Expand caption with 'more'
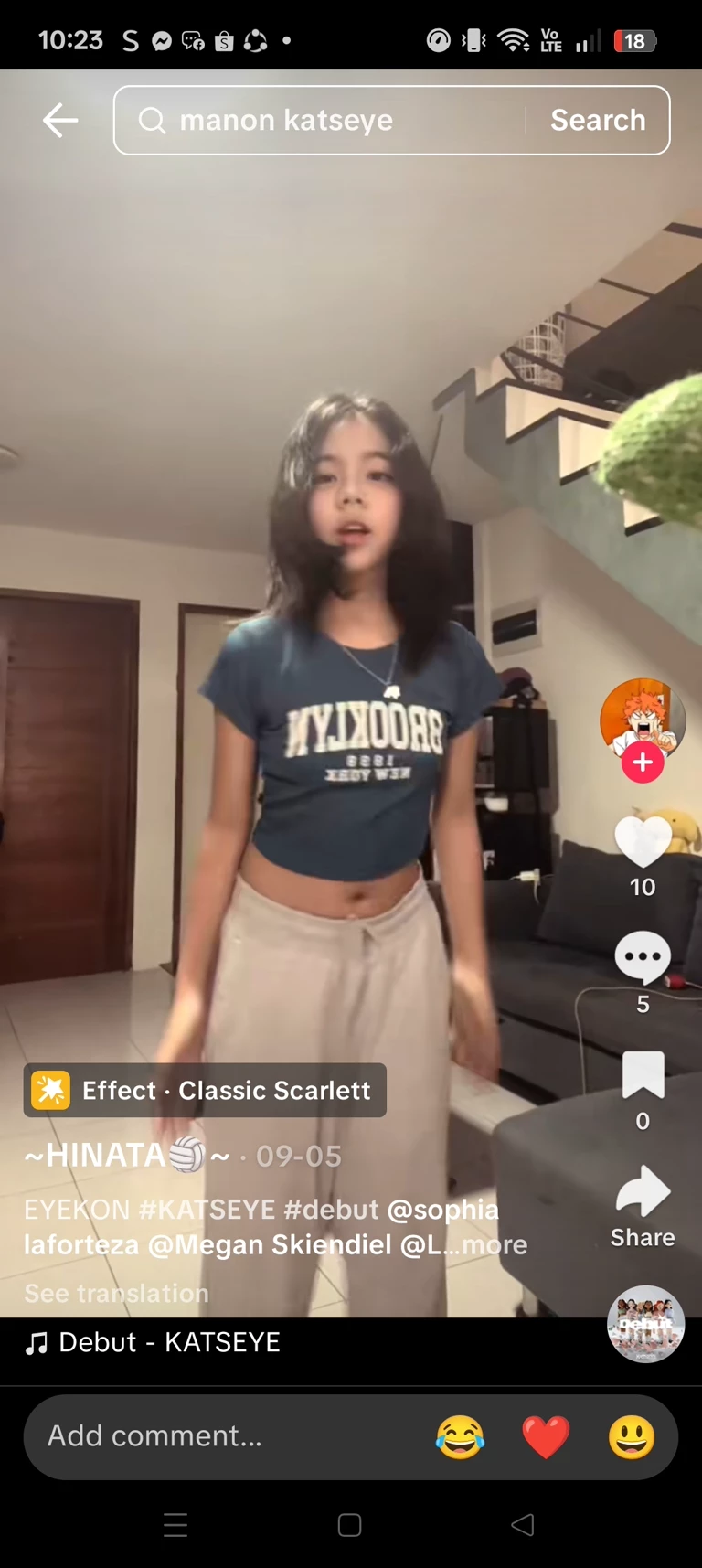This screenshot has height=1568, width=702. pyautogui.click(x=495, y=1244)
